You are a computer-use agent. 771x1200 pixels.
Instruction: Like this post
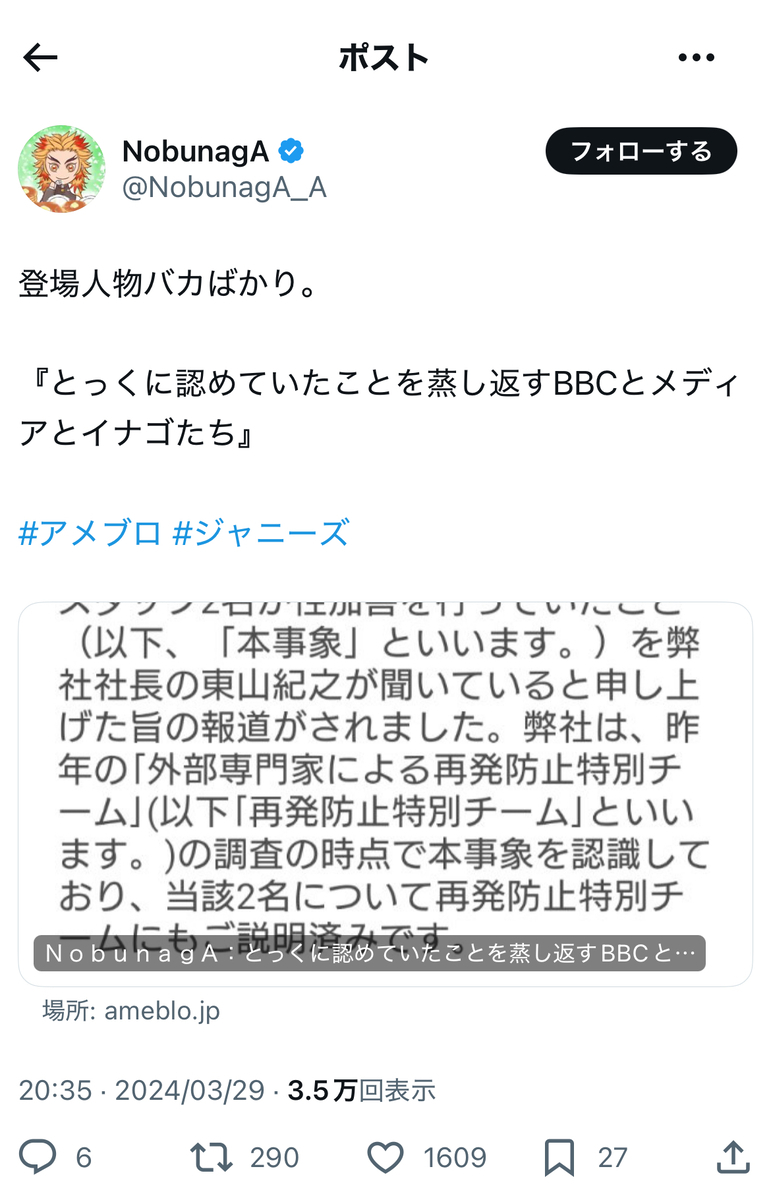385,1157
